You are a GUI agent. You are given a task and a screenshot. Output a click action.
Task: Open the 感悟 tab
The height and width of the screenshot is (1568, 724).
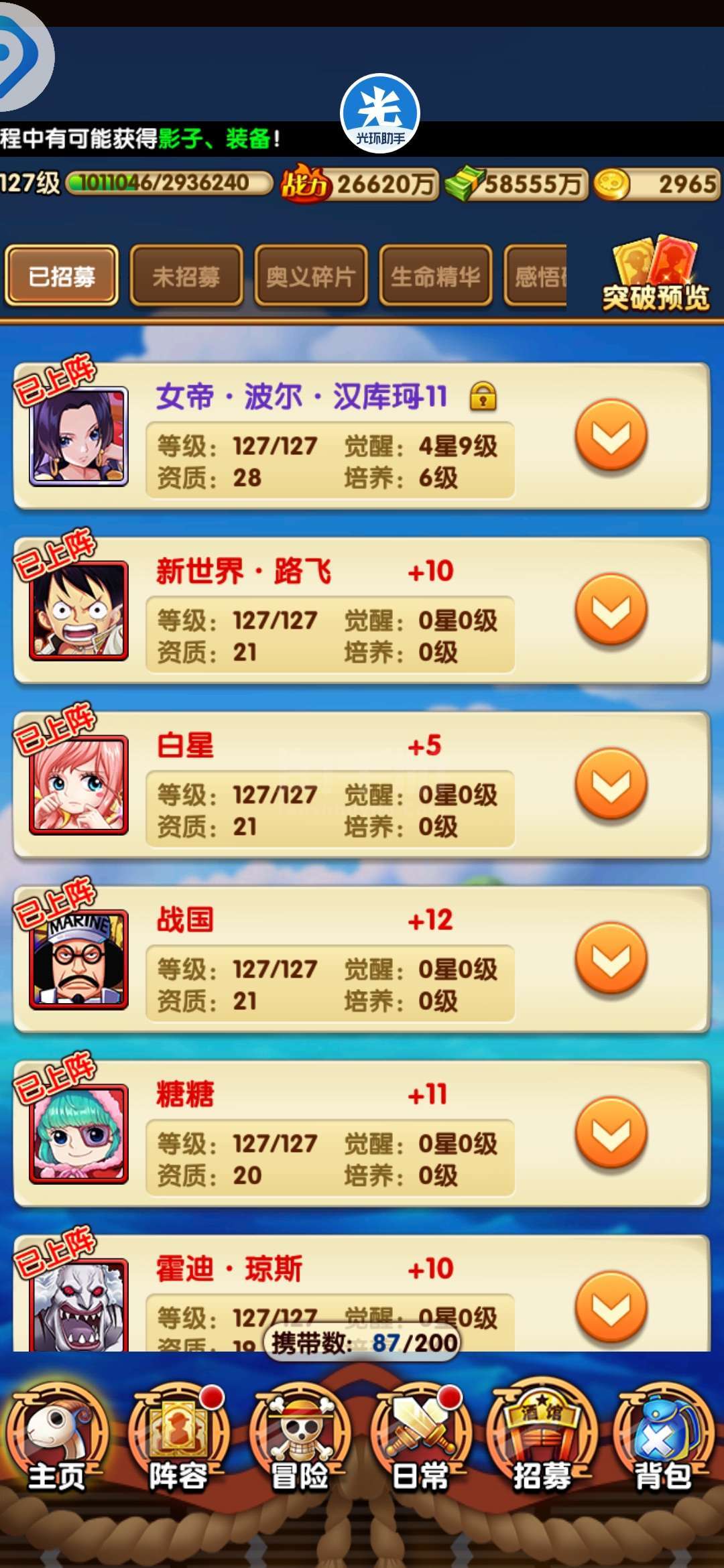click(536, 275)
